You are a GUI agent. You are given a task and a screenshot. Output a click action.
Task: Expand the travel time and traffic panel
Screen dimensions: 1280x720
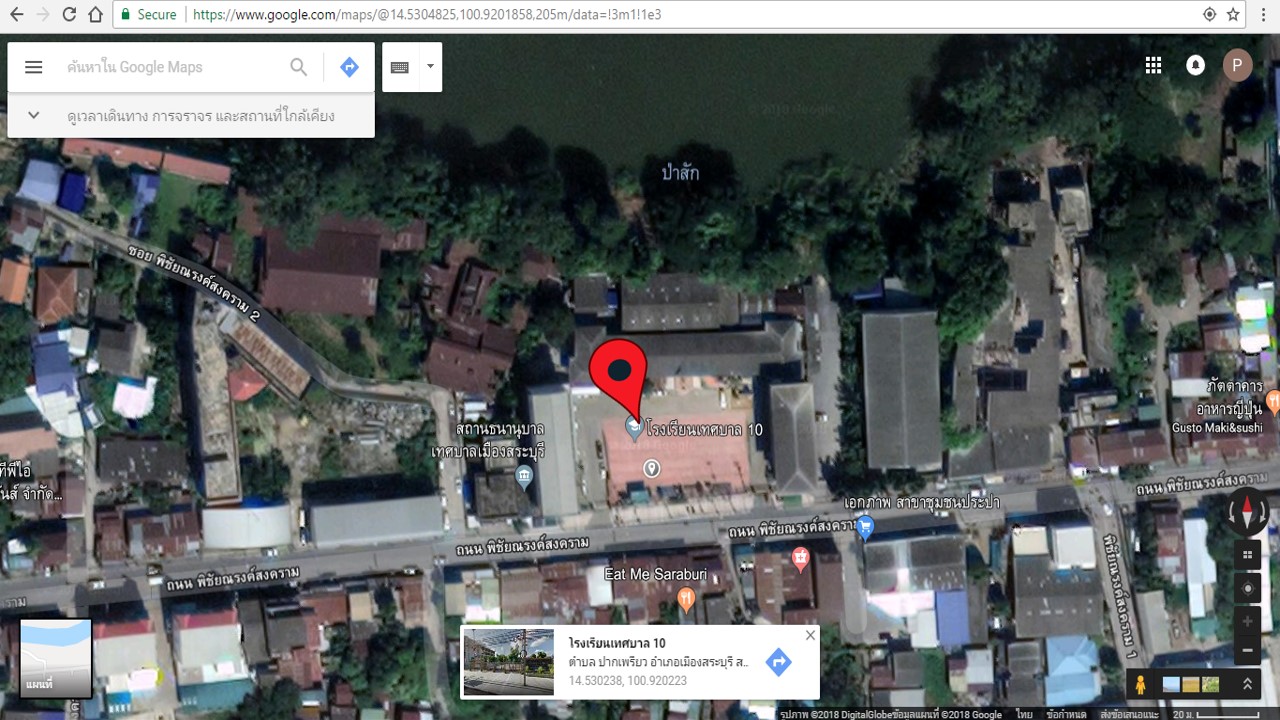(33, 116)
